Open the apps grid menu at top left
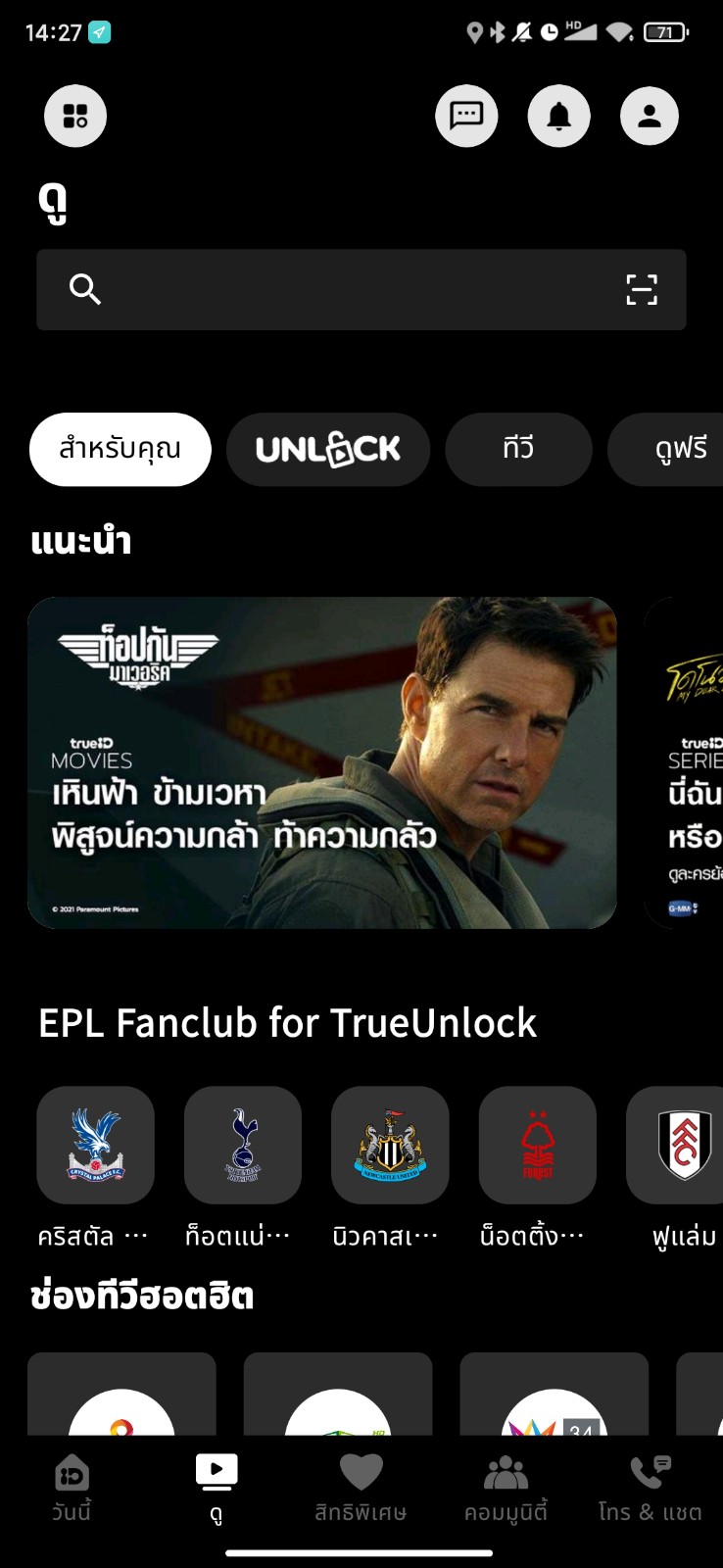This screenshot has width=723, height=1568. point(74,115)
